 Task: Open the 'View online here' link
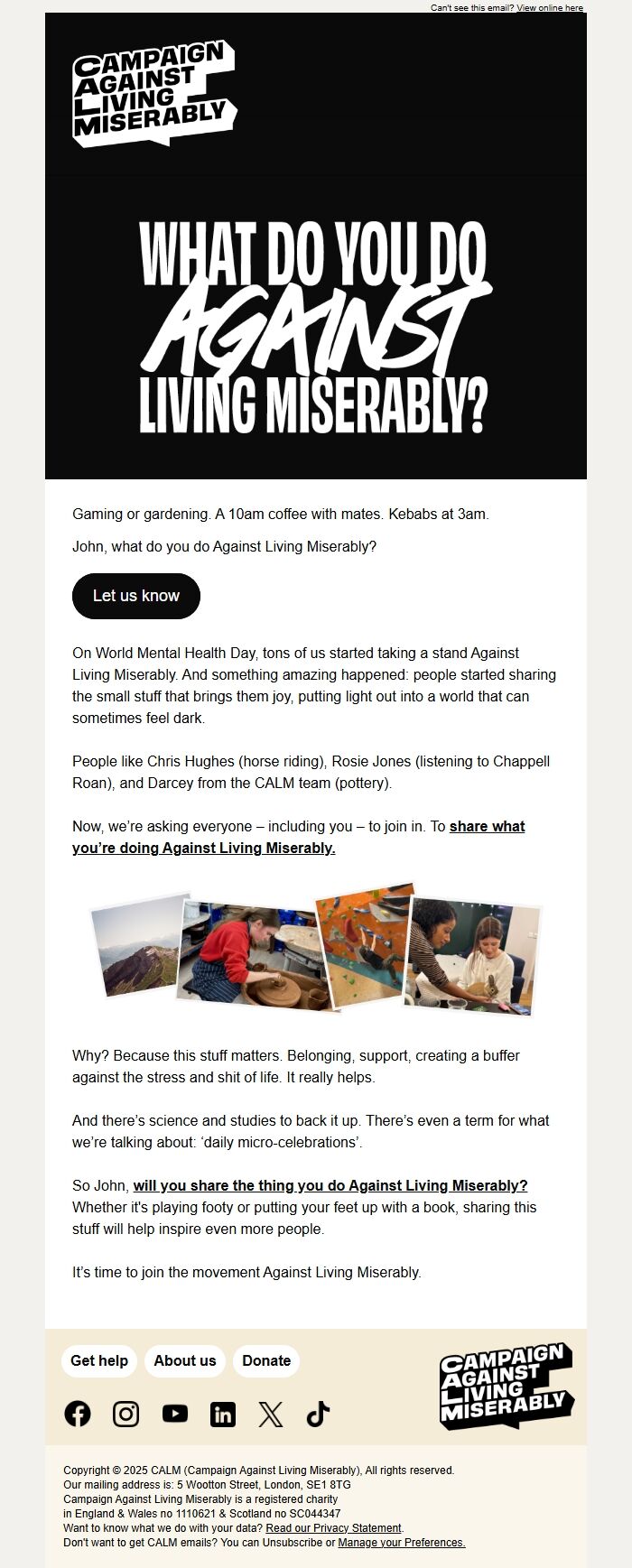click(550, 7)
